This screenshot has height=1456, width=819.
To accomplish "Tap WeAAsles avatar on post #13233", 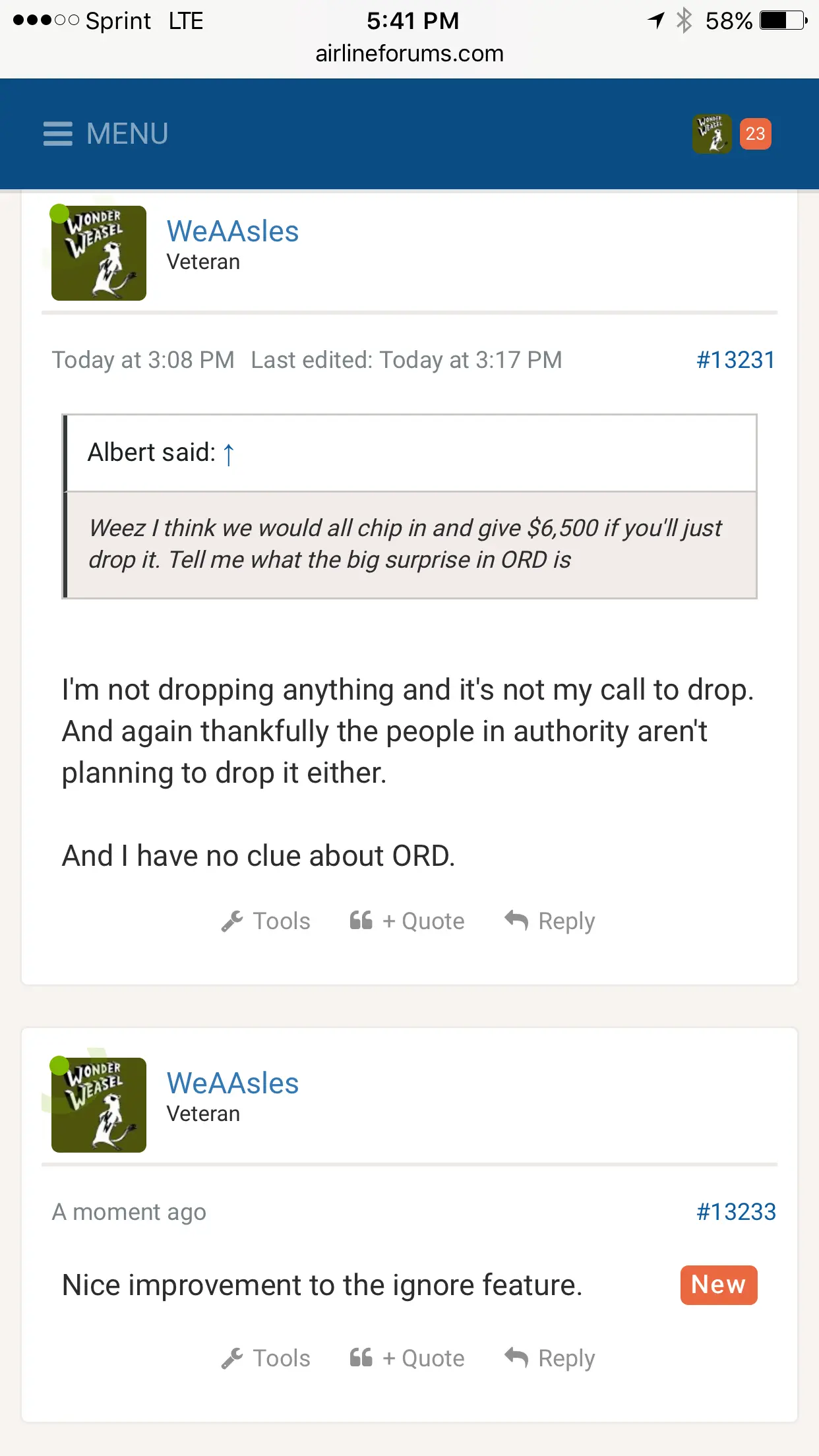I will point(99,1105).
